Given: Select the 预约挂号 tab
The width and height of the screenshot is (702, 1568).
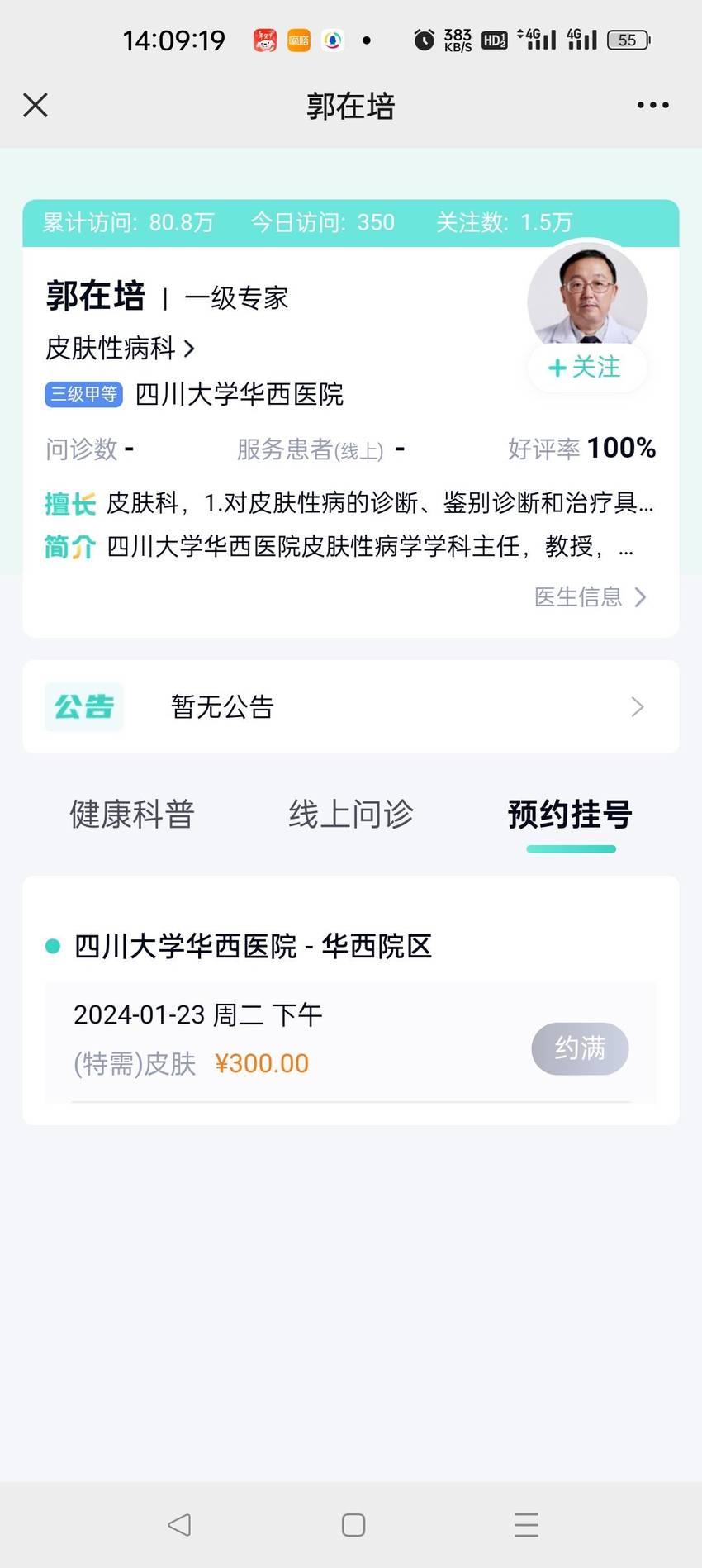Looking at the screenshot, I should pyautogui.click(x=570, y=814).
